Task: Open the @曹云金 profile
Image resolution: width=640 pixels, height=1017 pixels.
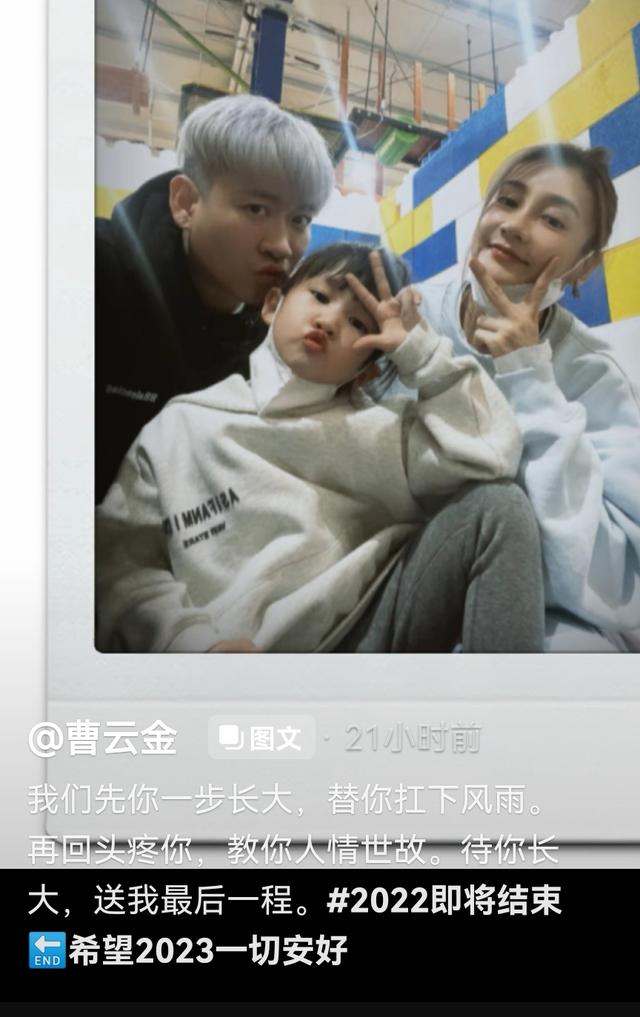Action: (x=103, y=739)
